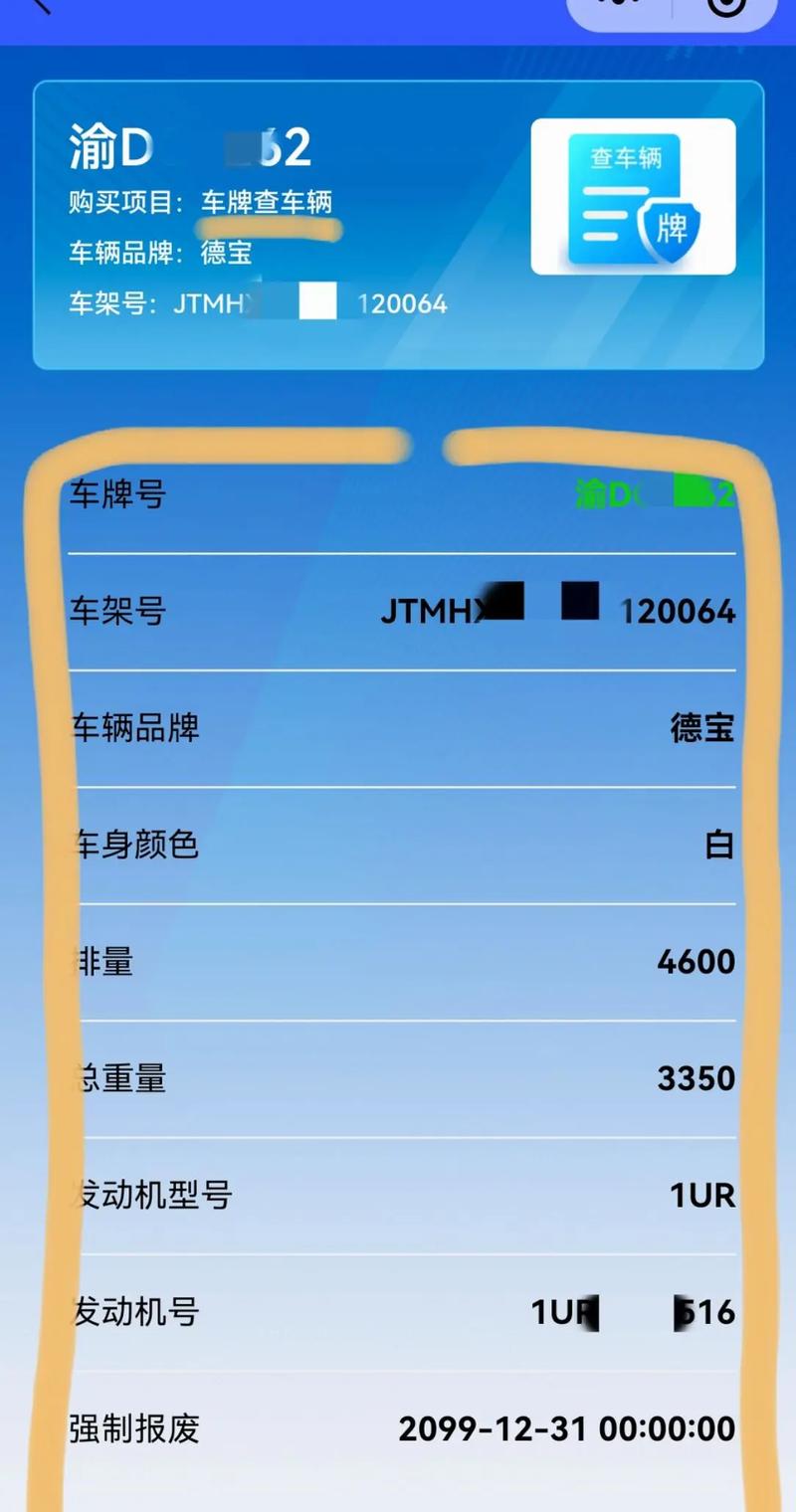Viewport: 796px width, 1512px height.
Task: Select the 排量 row with value 4600
Action: pos(398,962)
